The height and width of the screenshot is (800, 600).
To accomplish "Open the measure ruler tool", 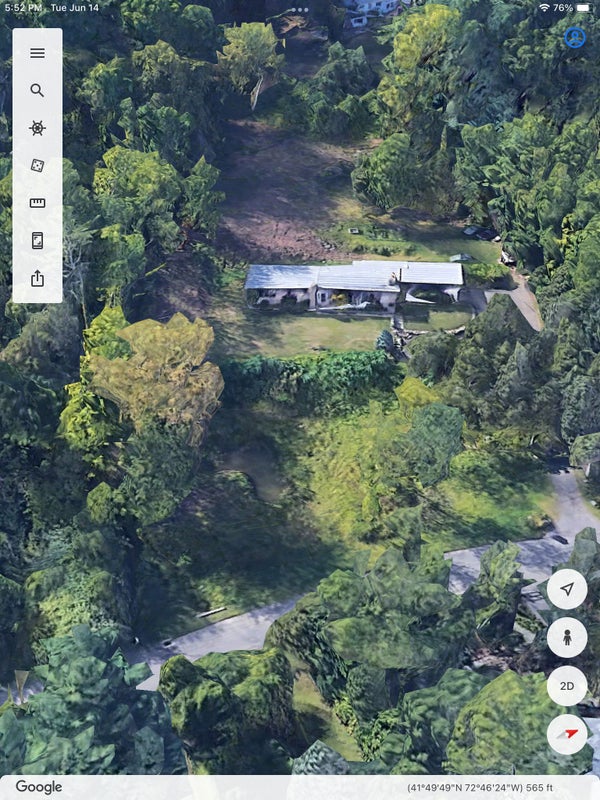I will tap(37, 203).
